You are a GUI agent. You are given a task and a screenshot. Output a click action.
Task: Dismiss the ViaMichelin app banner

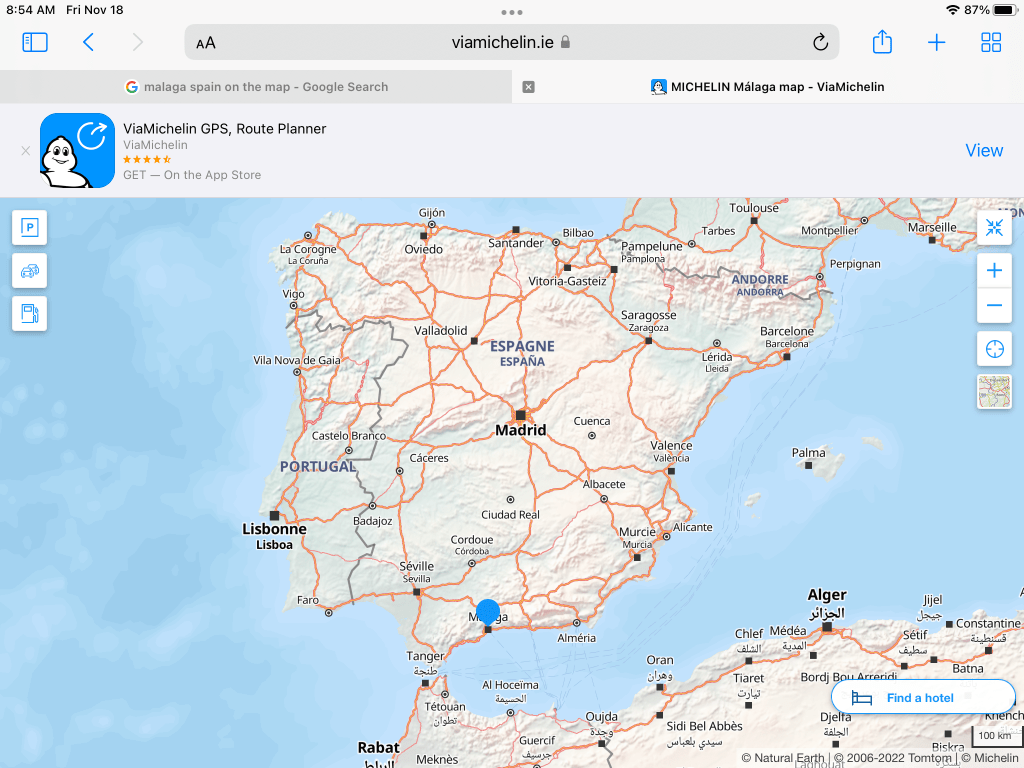pyautogui.click(x=25, y=151)
